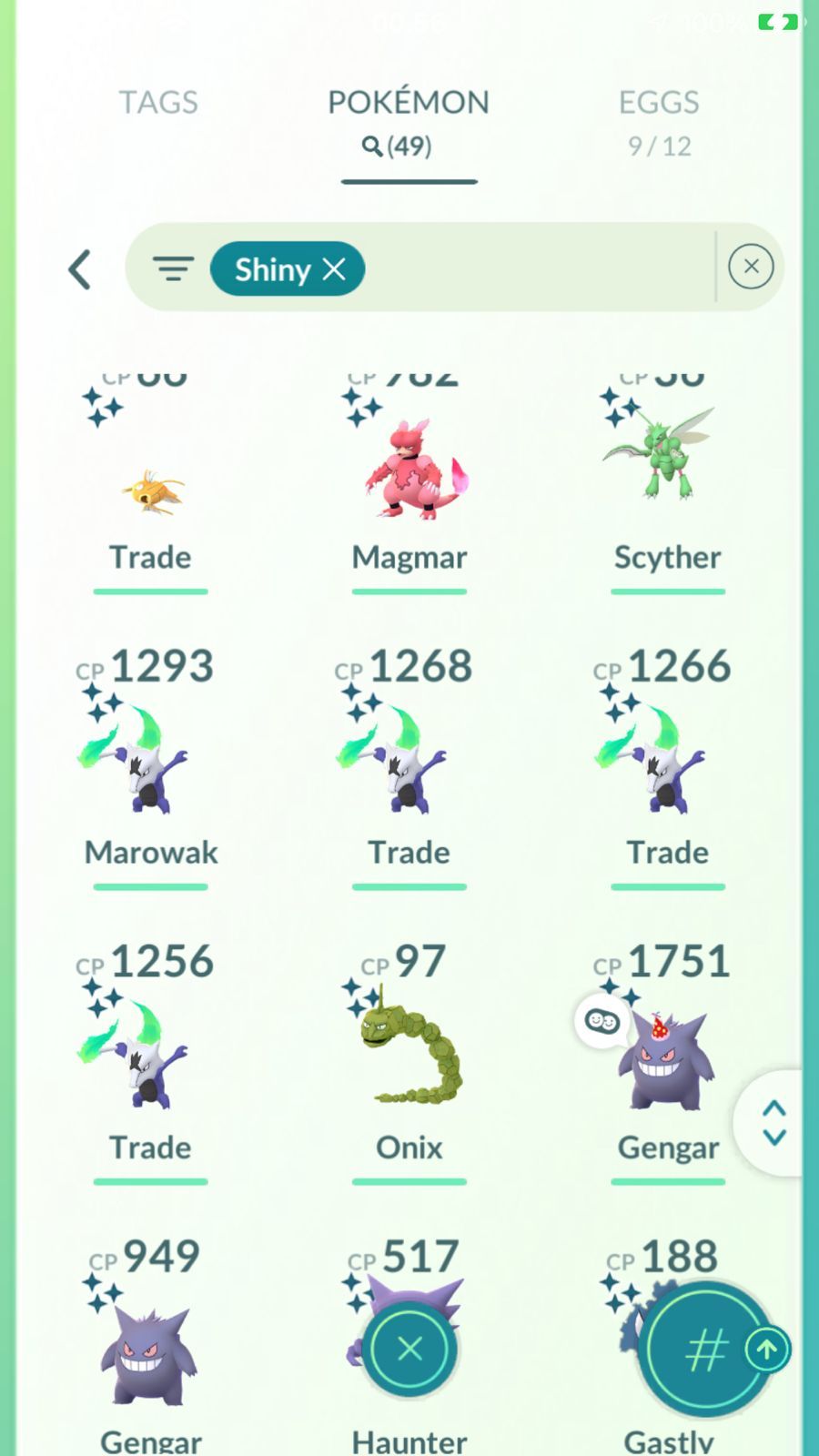The image size is (819, 1456).
Task: Go back with the left arrow
Action: coord(80,269)
